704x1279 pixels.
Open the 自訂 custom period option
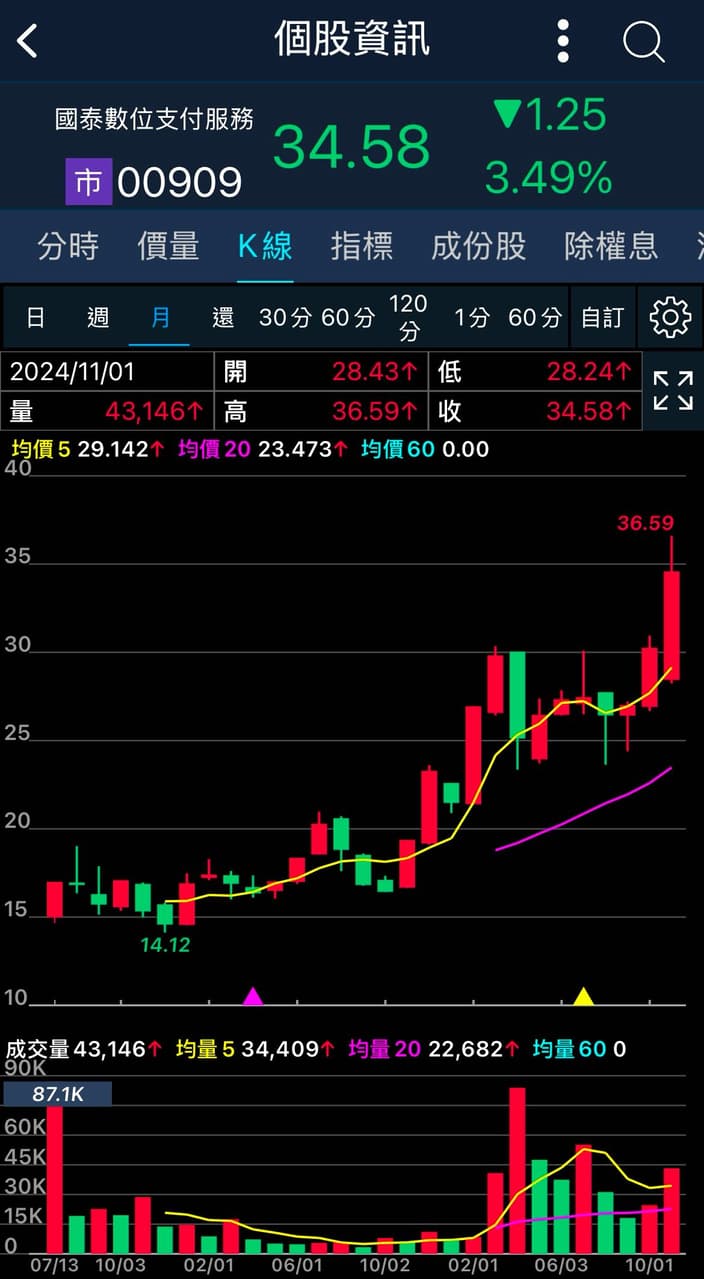(602, 318)
